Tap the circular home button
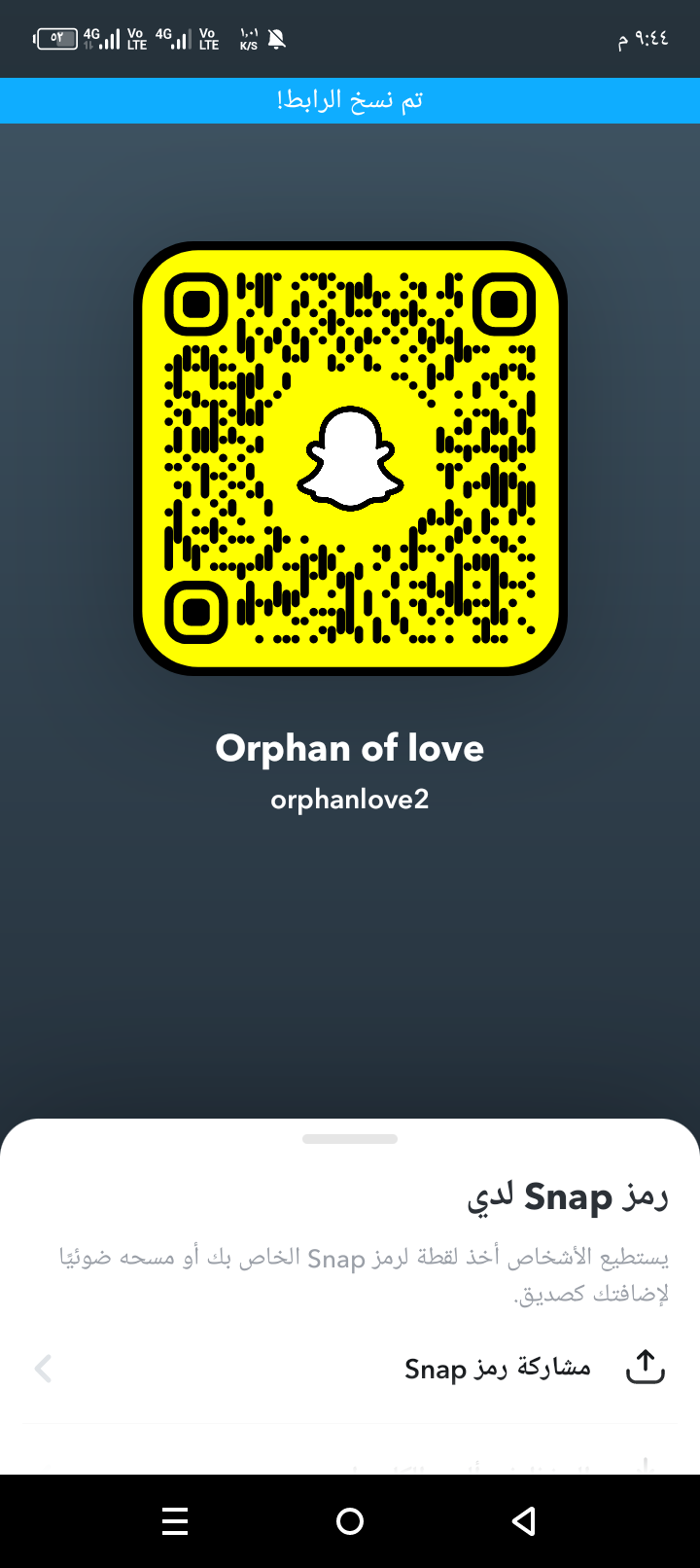Screen dimensions: 700x1568 click(x=350, y=1521)
